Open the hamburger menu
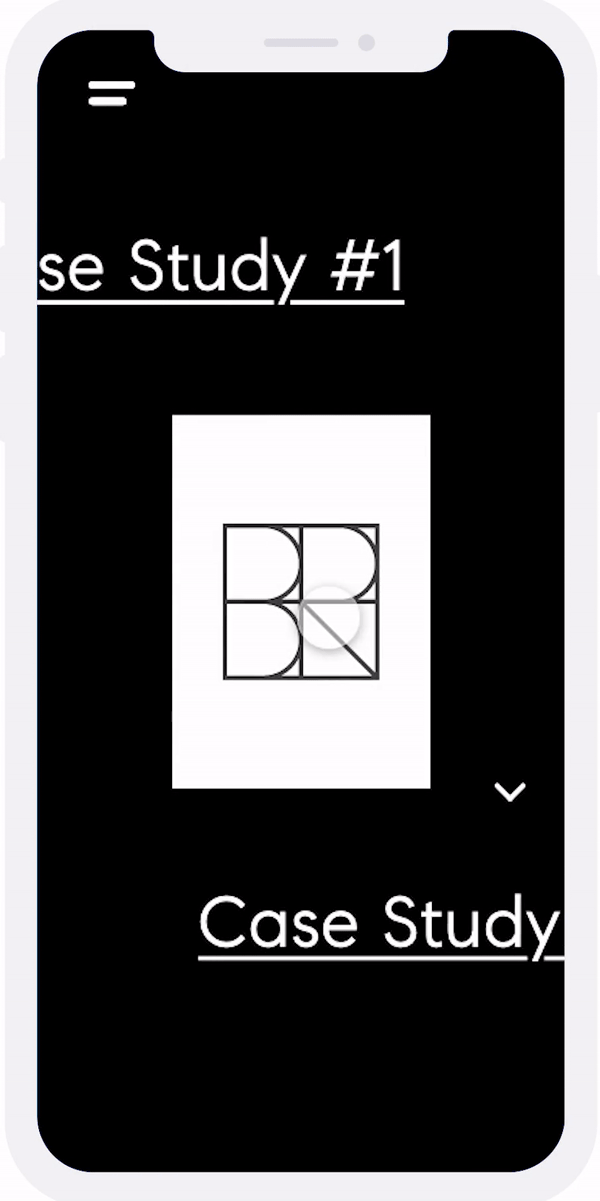 [111, 94]
